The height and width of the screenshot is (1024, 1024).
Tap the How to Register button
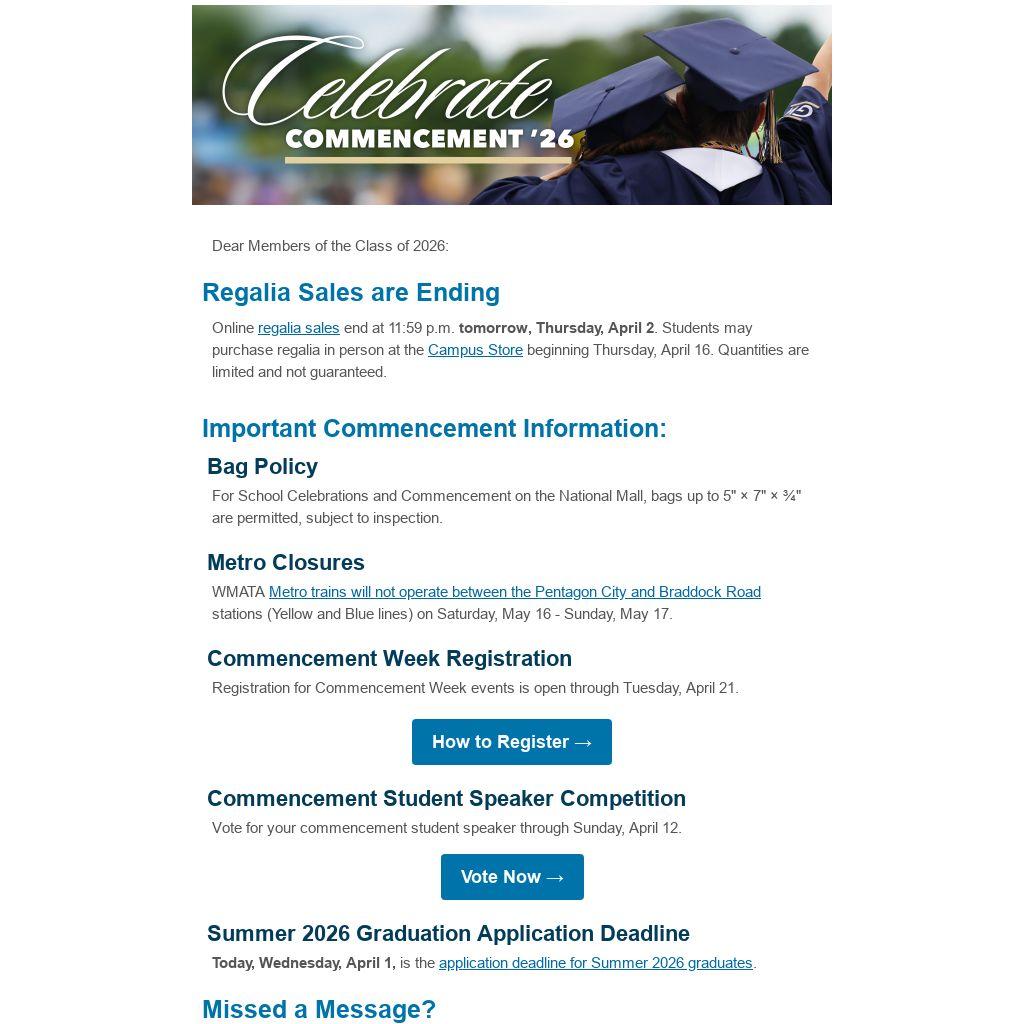click(x=511, y=742)
